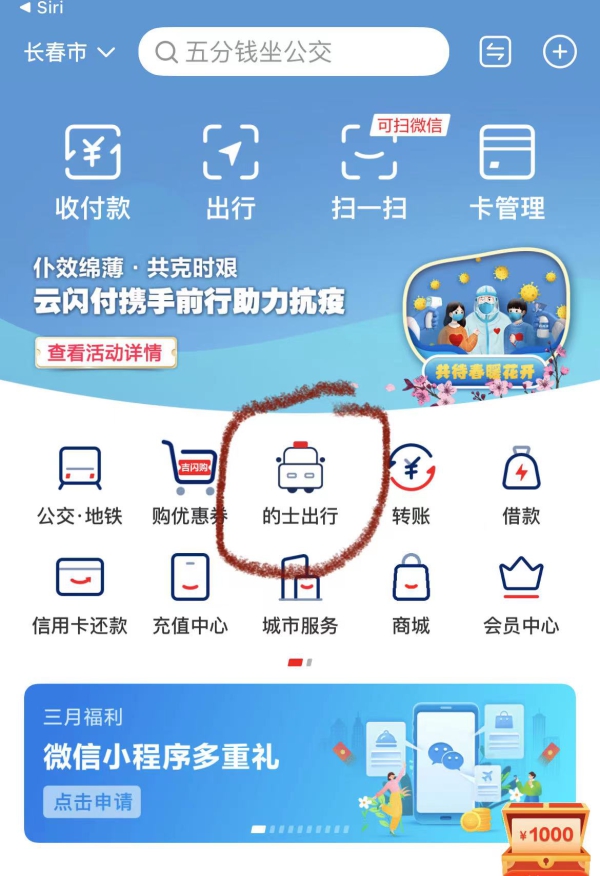Open 的士出行 taxi service

click(x=300, y=485)
